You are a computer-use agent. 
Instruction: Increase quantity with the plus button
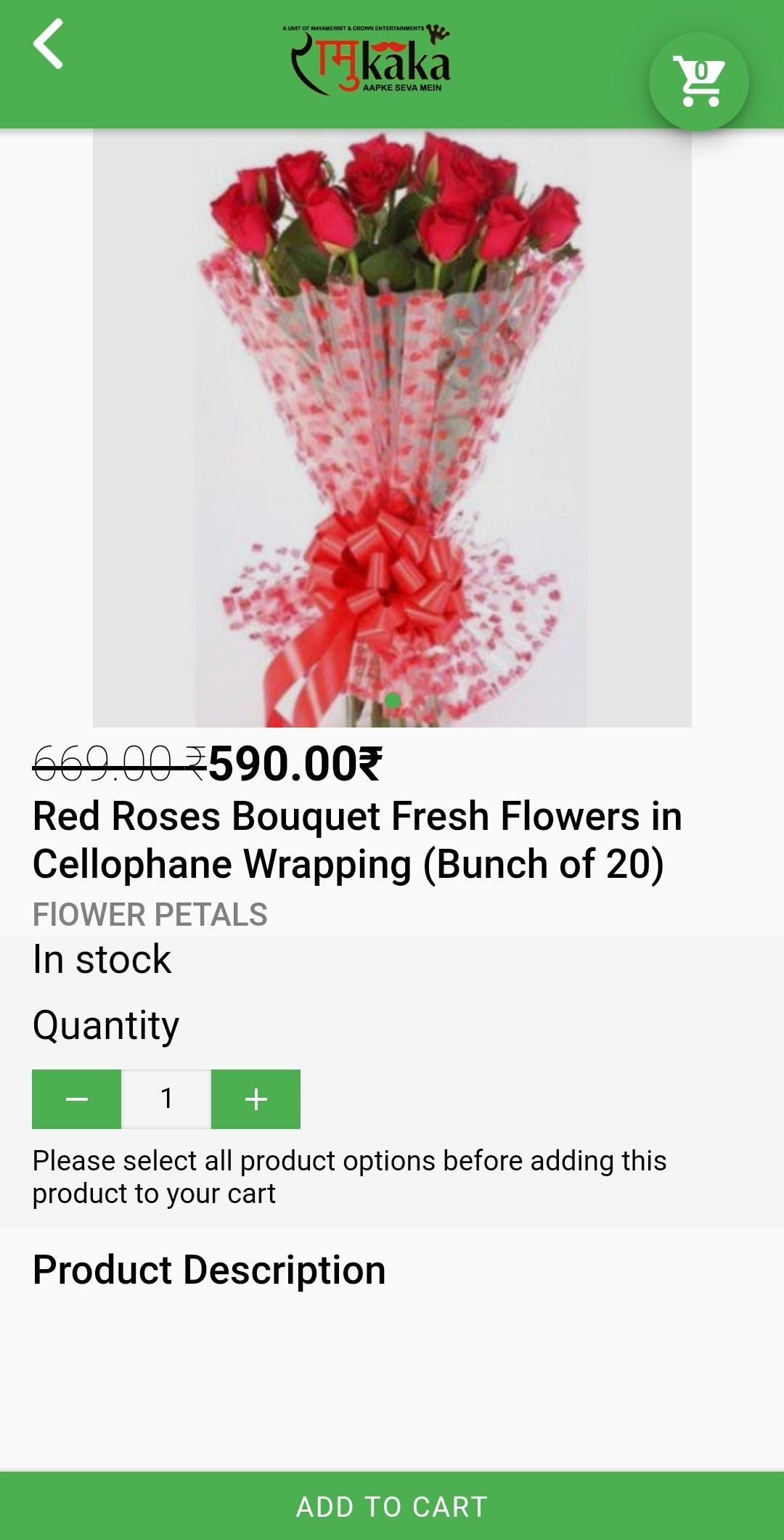[x=256, y=1099]
